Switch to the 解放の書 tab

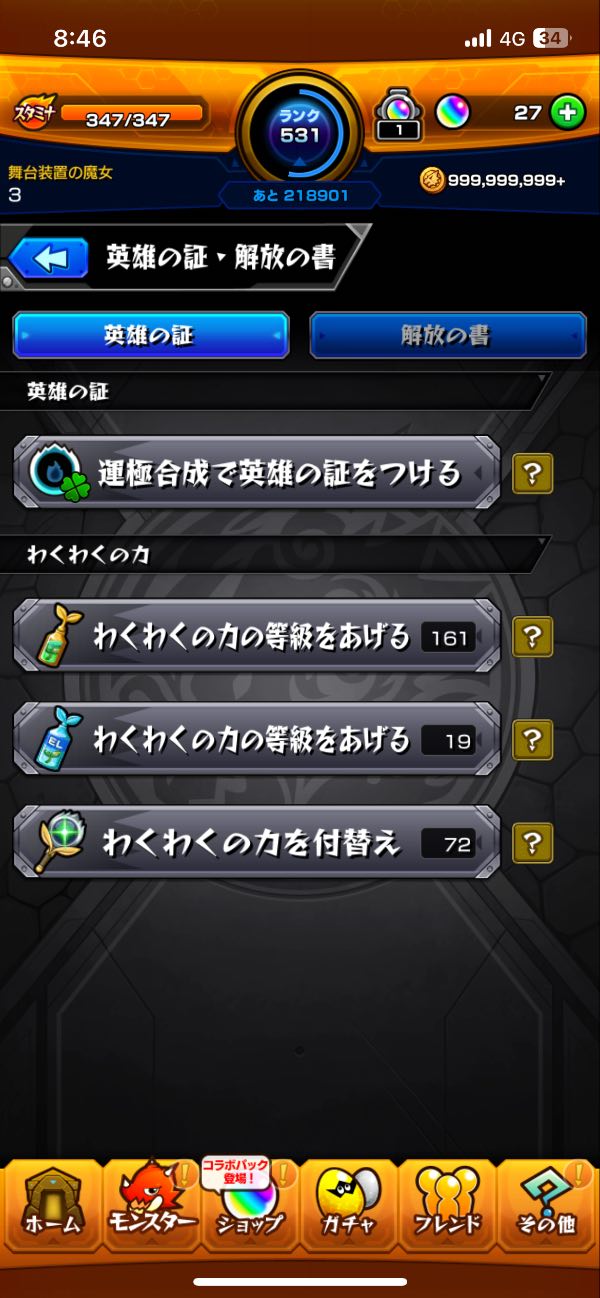click(447, 336)
